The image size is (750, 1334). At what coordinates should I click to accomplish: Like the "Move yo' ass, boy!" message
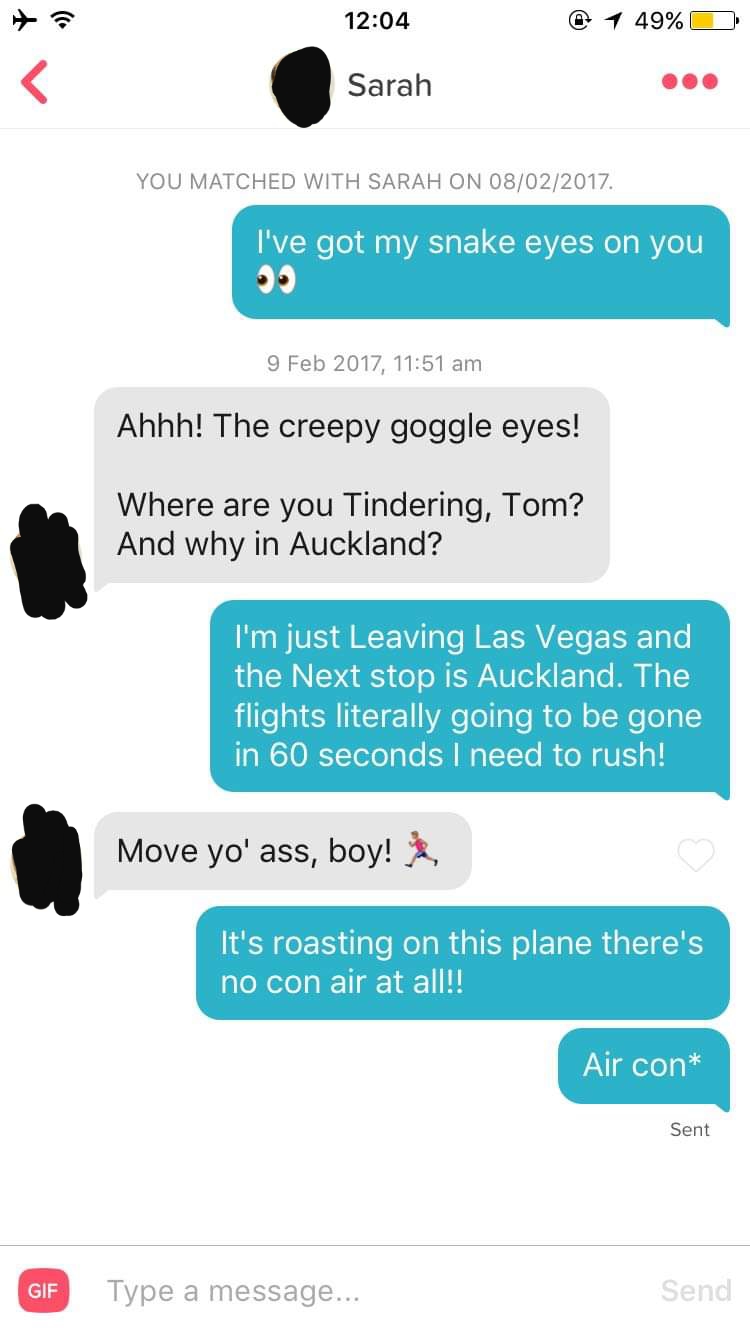[695, 853]
